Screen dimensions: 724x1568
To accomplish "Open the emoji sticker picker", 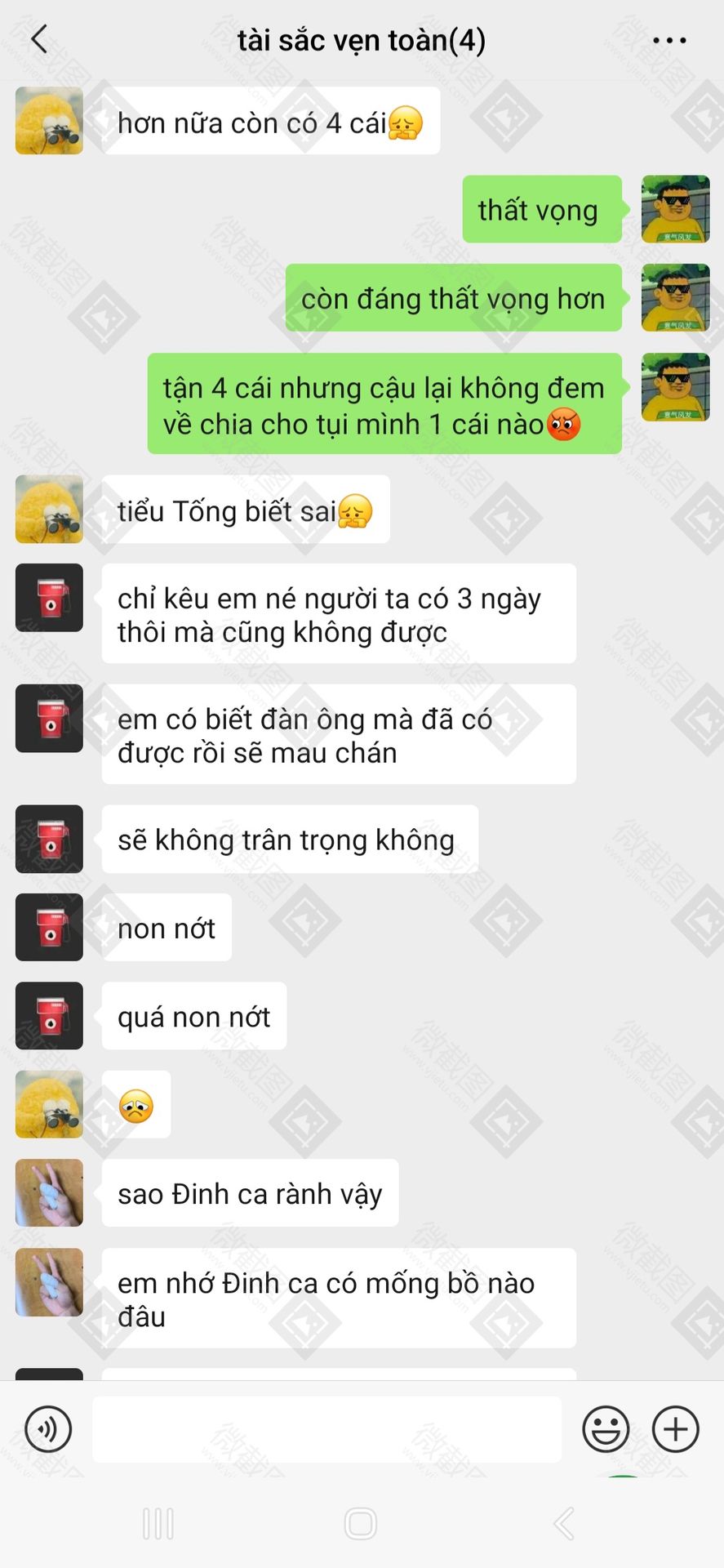I will click(x=606, y=1429).
